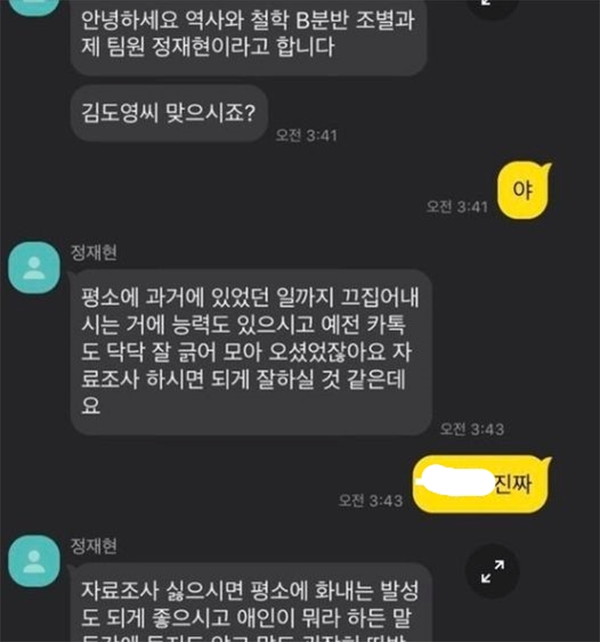Image resolution: width=600 pixels, height=642 pixels.
Task: Expand the long message starting 자료조사 싫으시면
Action: pyautogui.click(x=493, y=576)
